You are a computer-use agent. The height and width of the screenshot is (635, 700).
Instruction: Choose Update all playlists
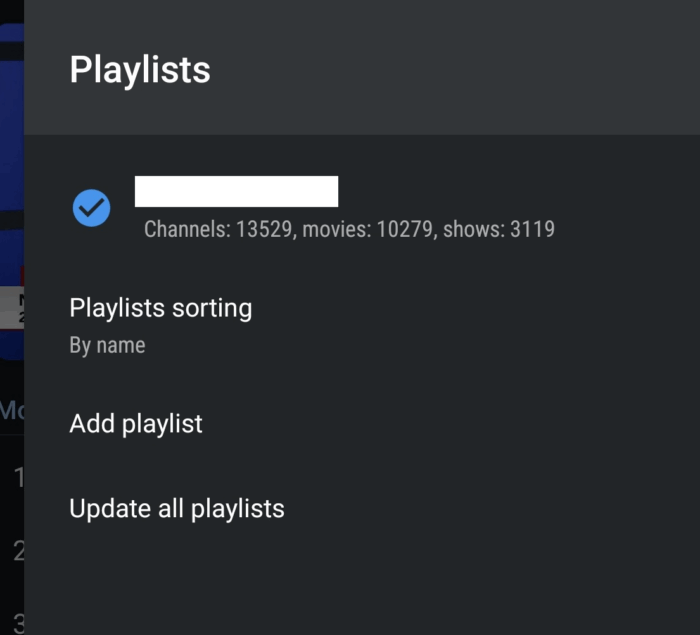coord(177,509)
